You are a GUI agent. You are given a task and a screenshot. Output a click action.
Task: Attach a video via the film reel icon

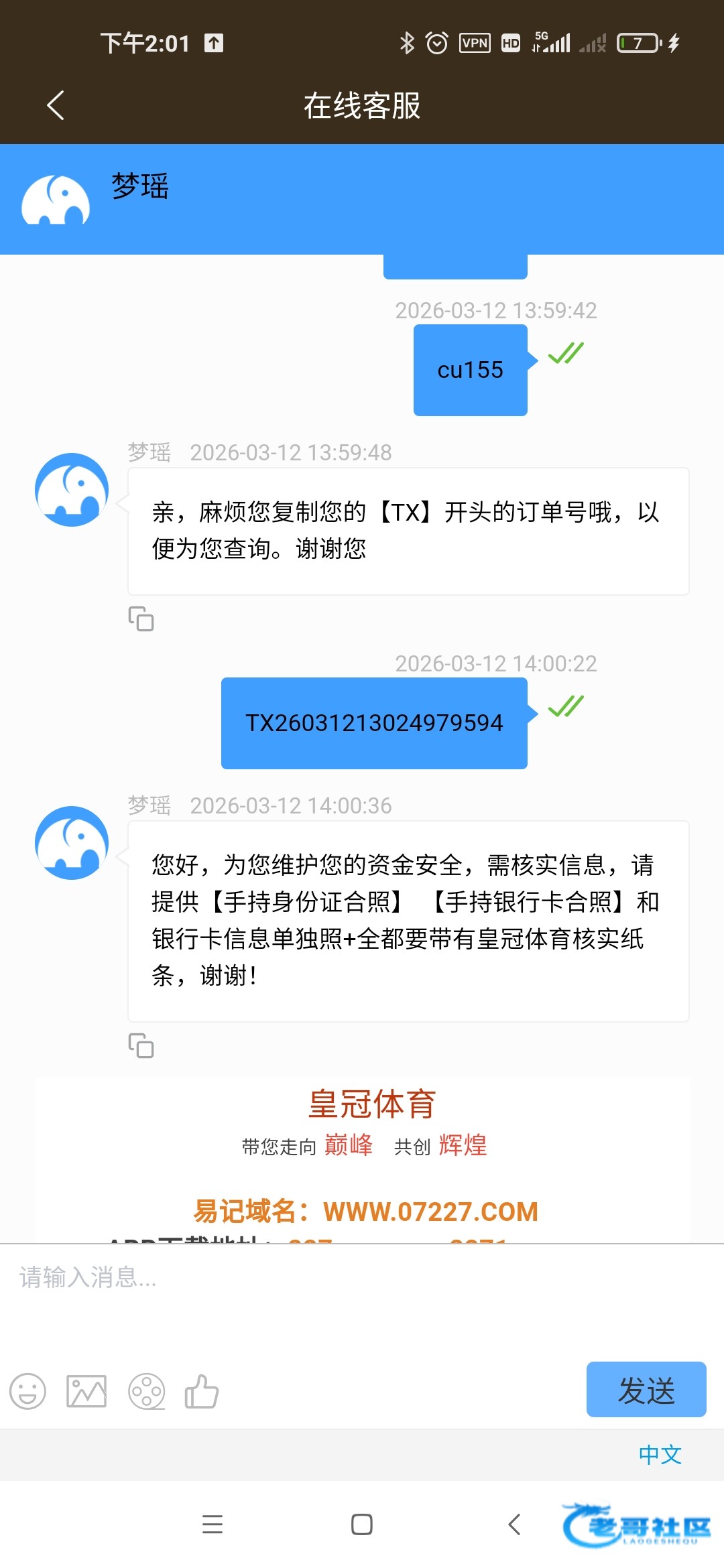pyautogui.click(x=146, y=1392)
